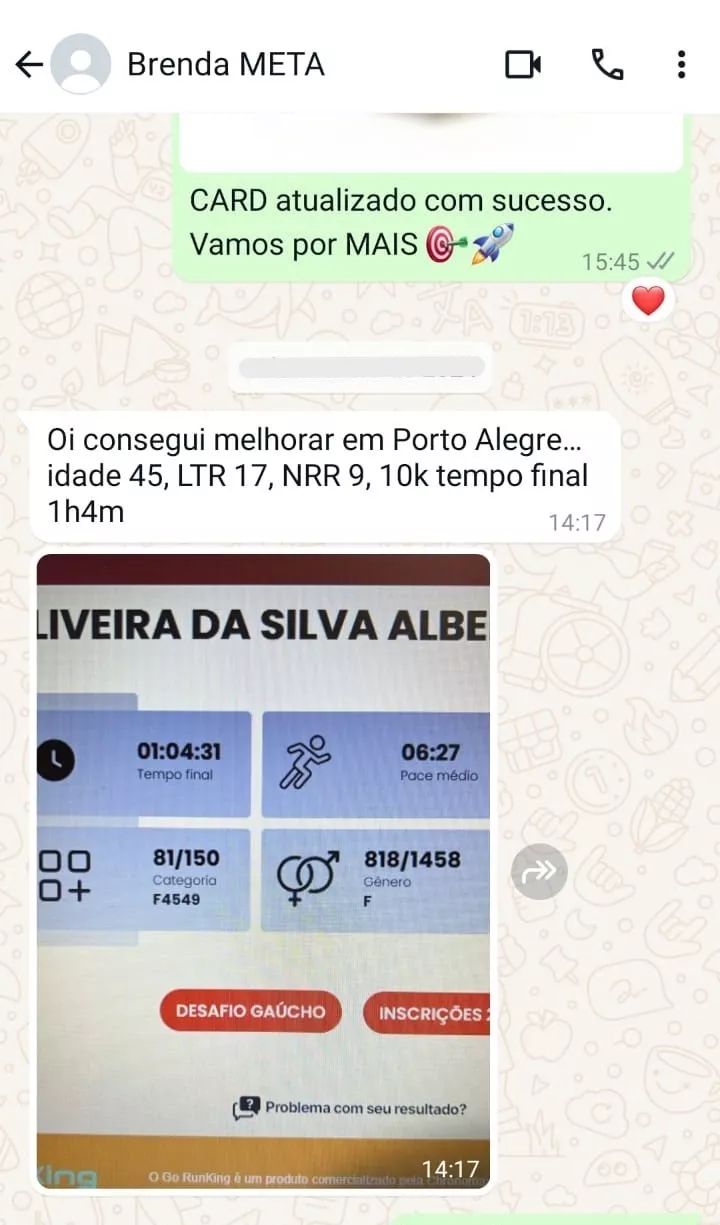Open Brenda META contact info
Screen dimensions: 720x1225
pos(226,65)
